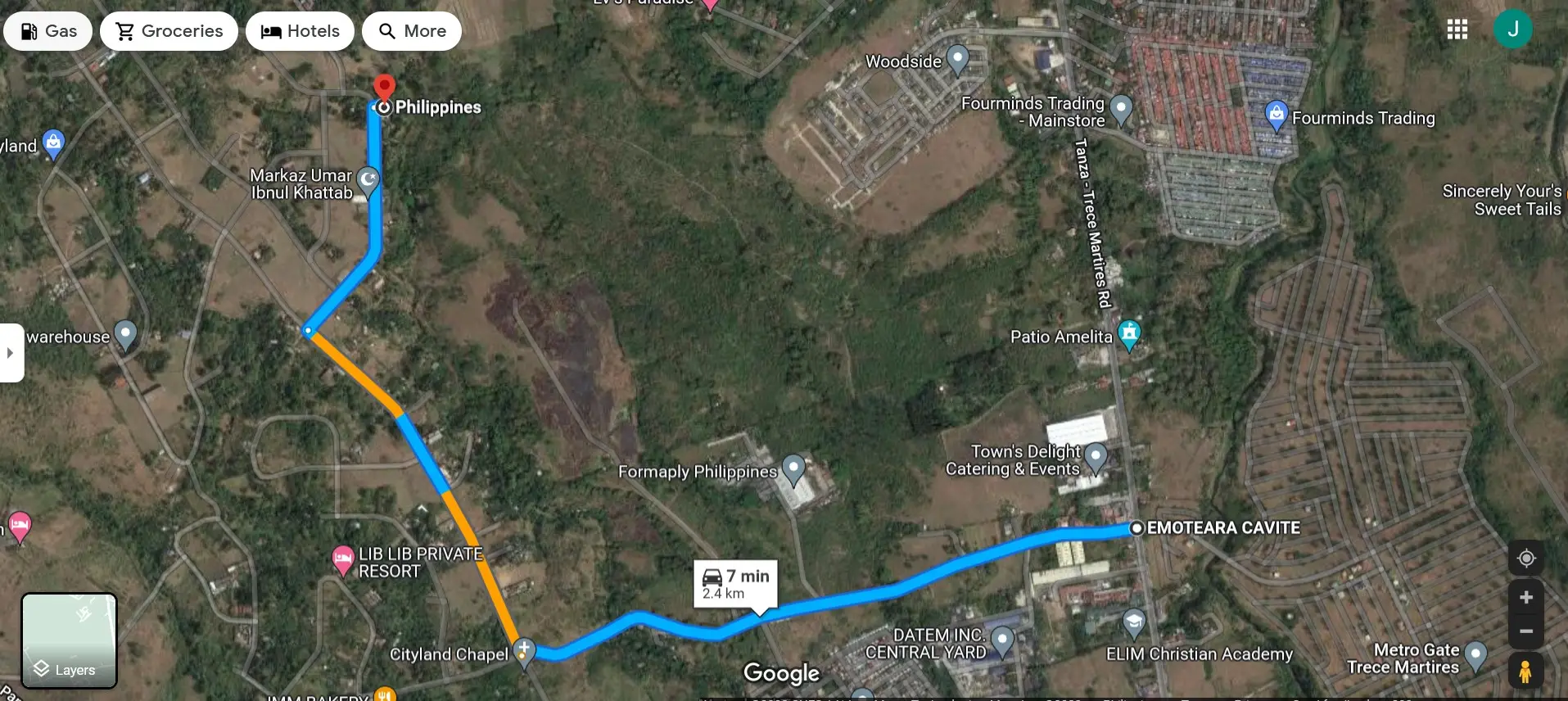Select ELIM Christian Academy marker
Viewport: 1568px width, 701px height.
[1134, 622]
